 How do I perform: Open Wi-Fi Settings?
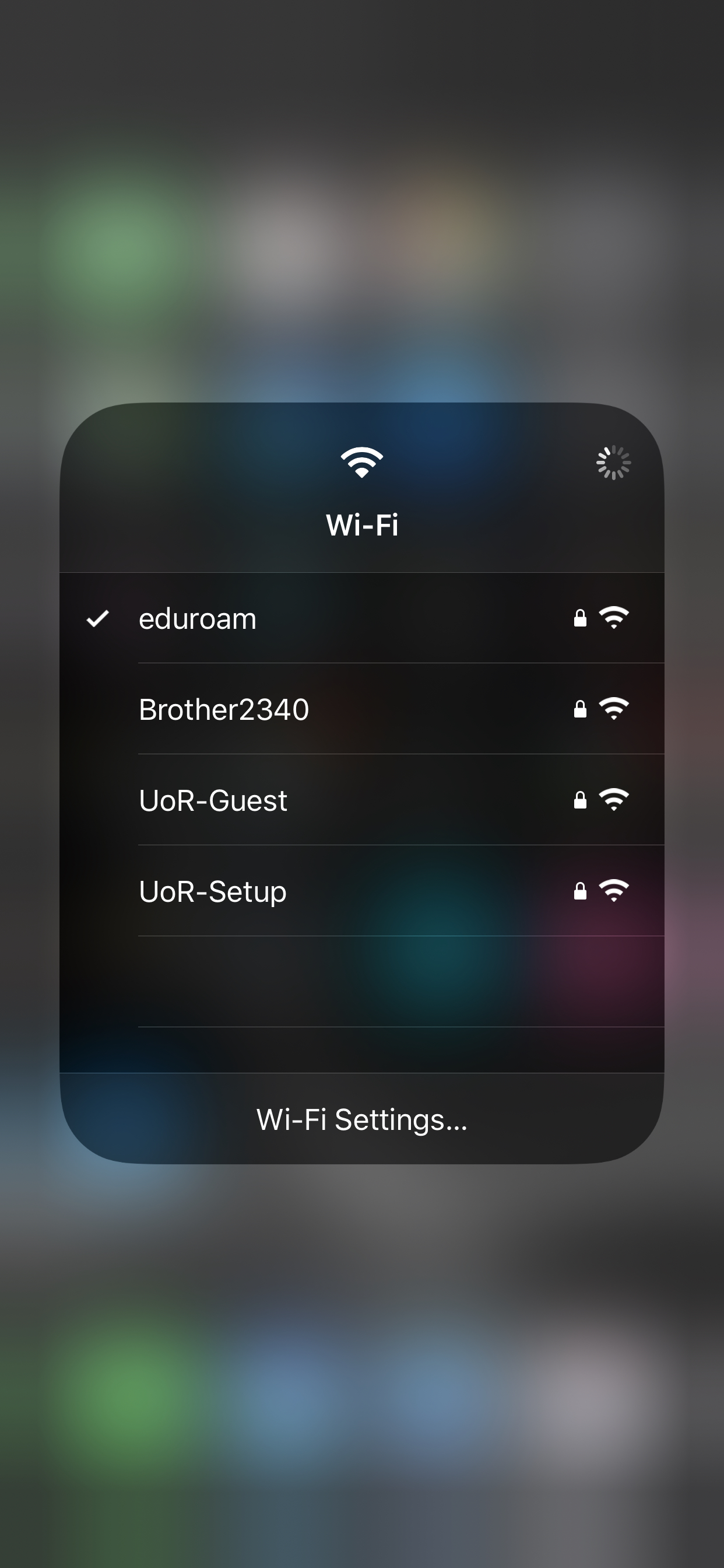(x=361, y=1119)
